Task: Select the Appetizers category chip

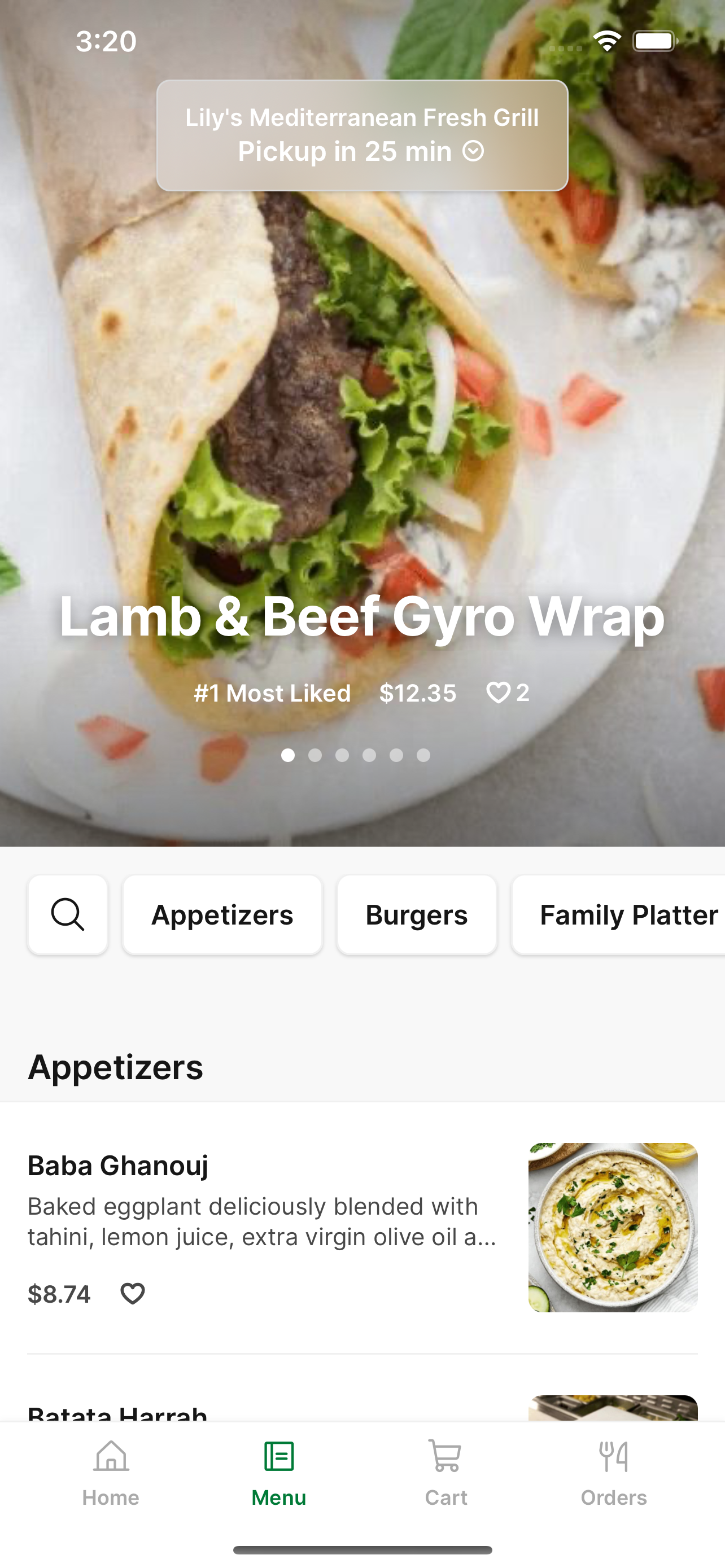Action: (222, 914)
